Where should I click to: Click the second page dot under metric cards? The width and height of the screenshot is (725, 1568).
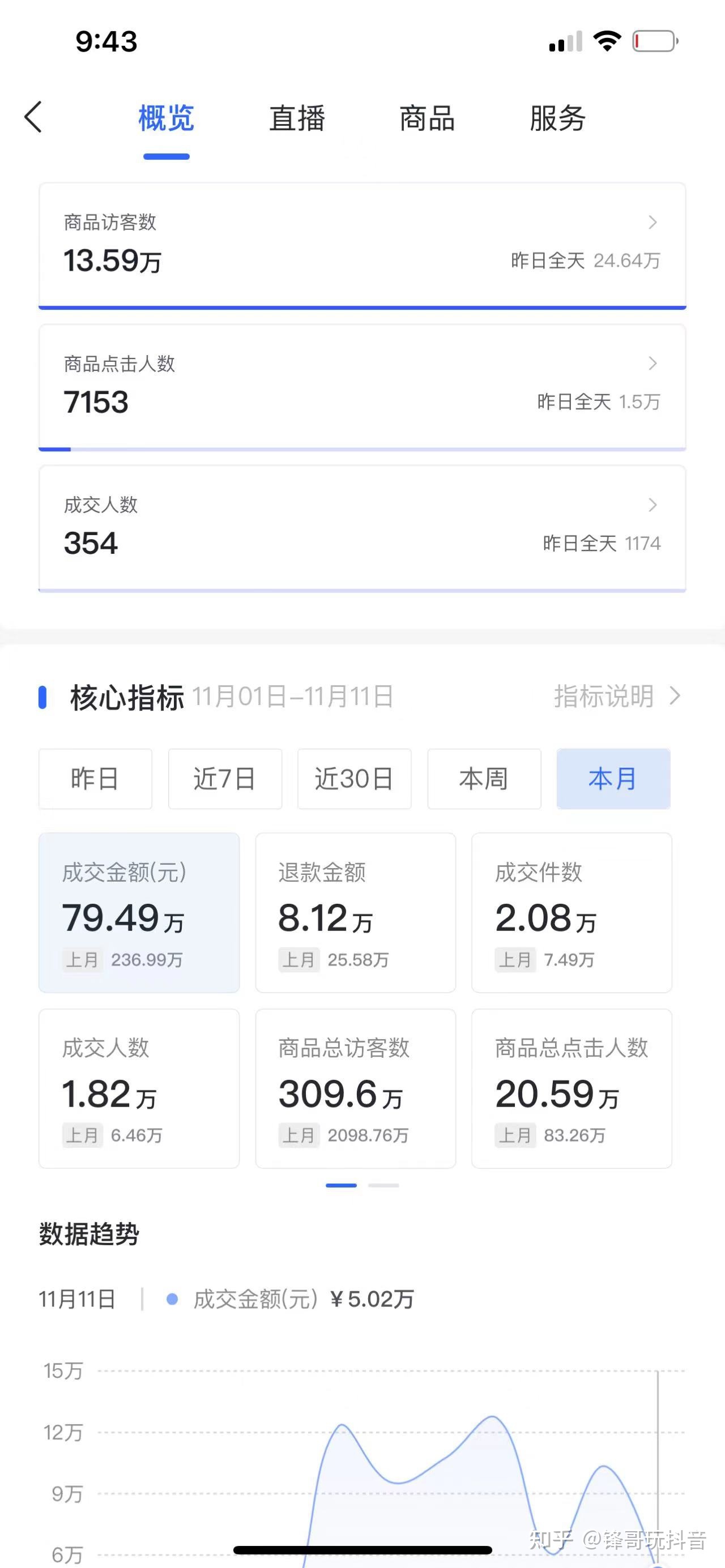[x=384, y=1185]
